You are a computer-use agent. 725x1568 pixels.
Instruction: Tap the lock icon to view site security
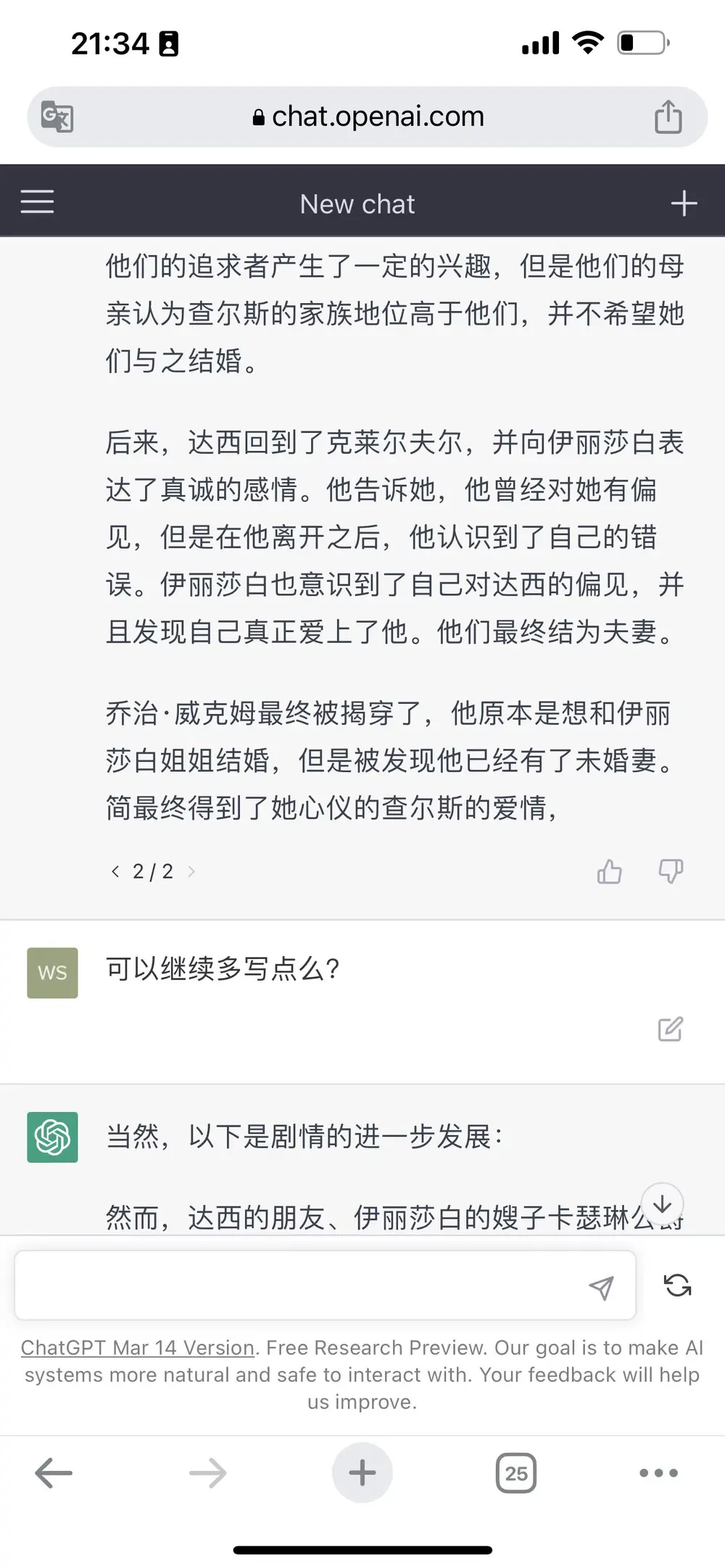pyautogui.click(x=257, y=117)
